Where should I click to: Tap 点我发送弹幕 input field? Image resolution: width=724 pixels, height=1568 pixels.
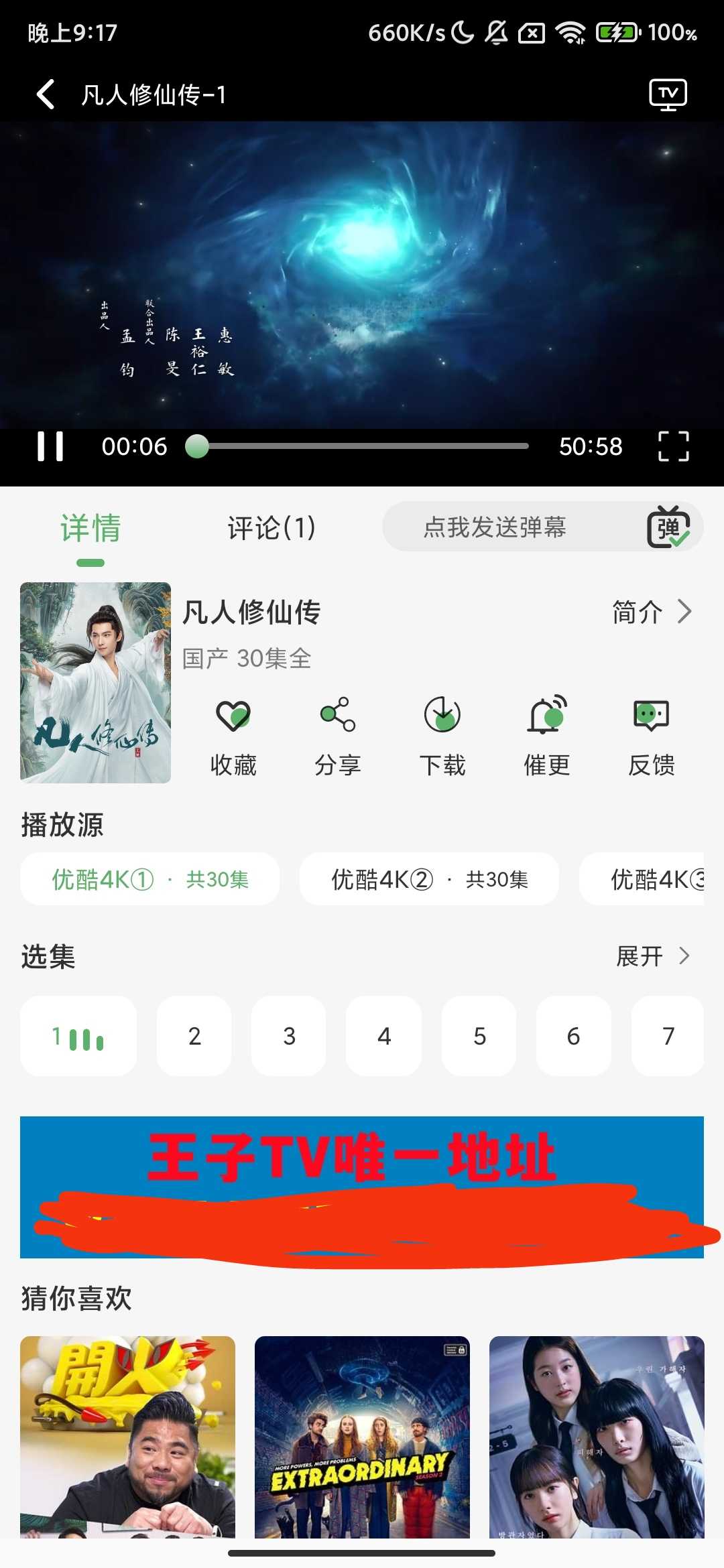[495, 527]
